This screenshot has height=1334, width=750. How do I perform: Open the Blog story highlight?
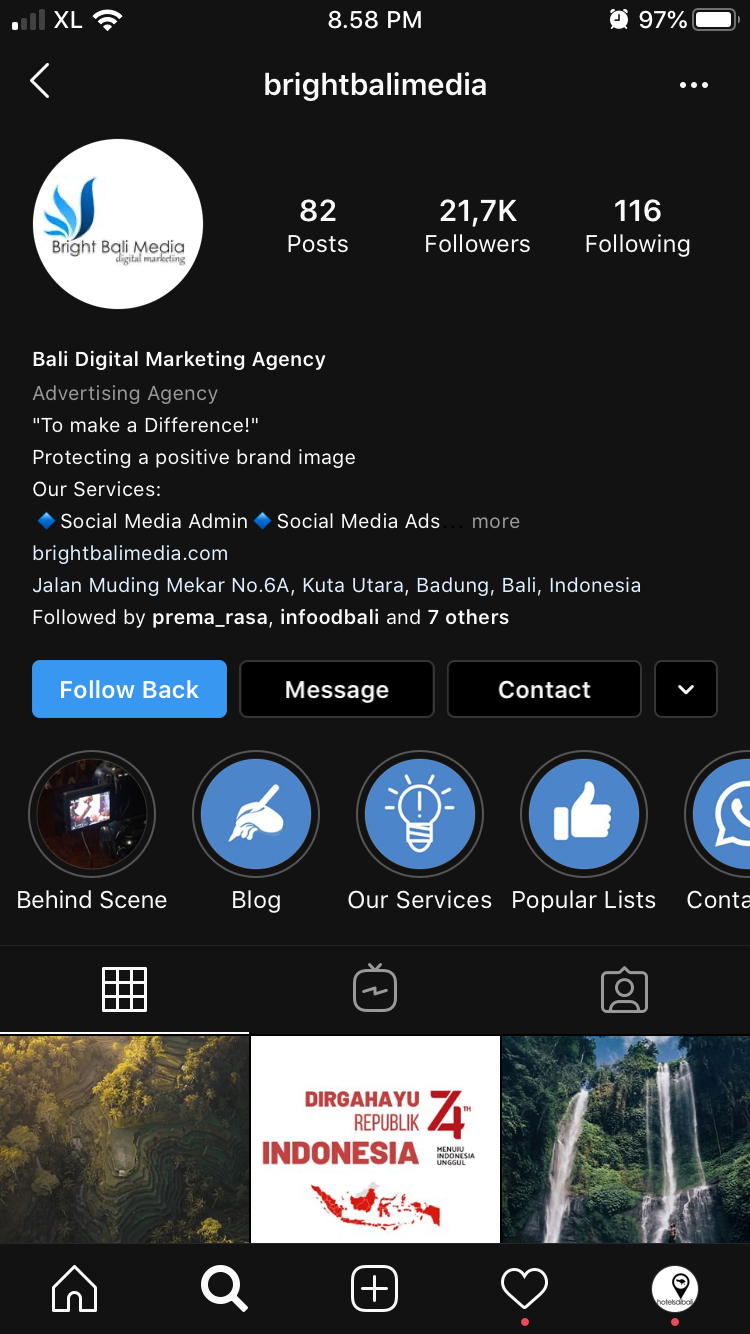coord(256,814)
